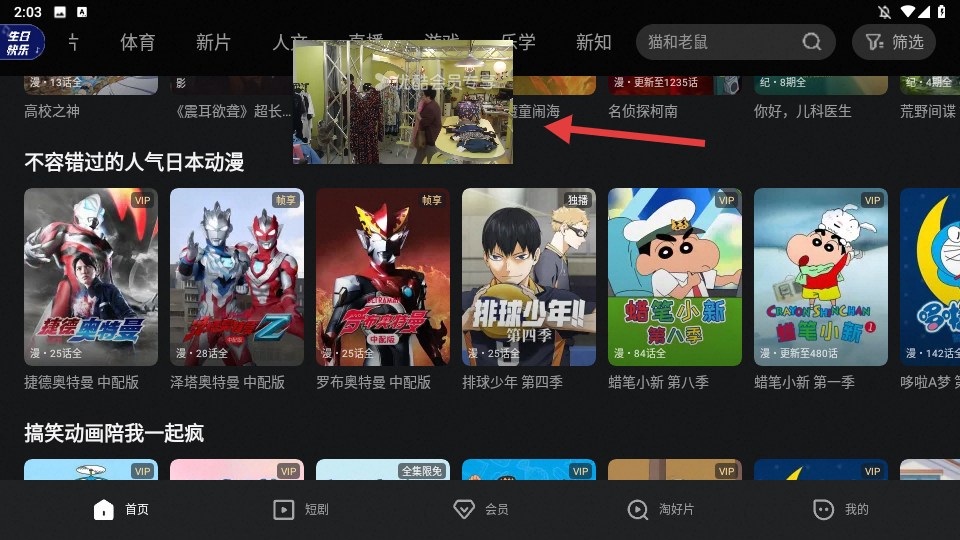Open the 我的 profile tab
Image resolution: width=960 pixels, height=540 pixels.
point(841,510)
